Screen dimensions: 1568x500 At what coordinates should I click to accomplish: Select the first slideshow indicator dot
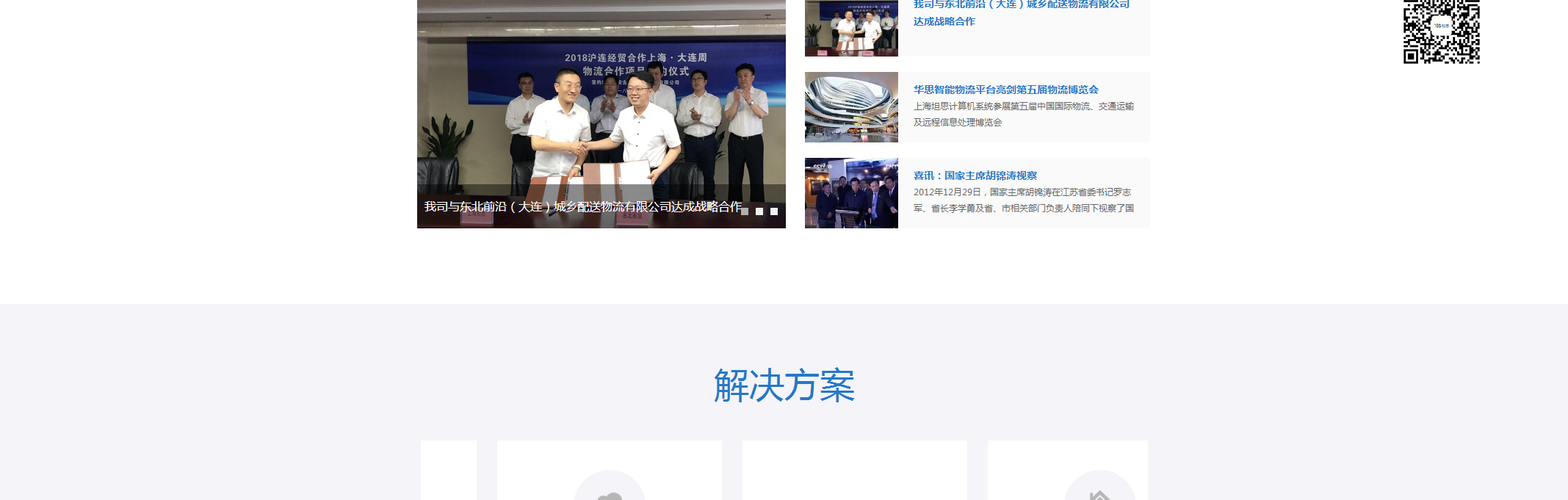coord(745,211)
